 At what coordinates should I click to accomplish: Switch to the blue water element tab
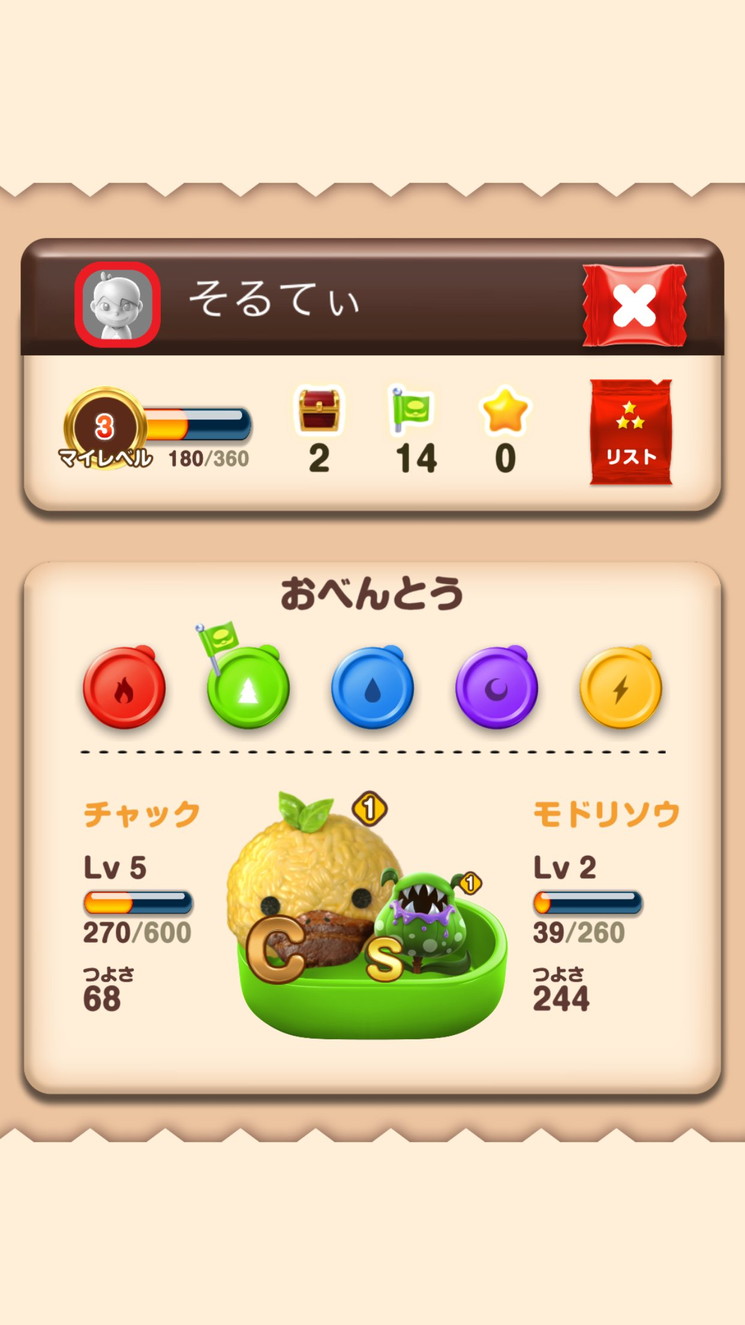(372, 689)
